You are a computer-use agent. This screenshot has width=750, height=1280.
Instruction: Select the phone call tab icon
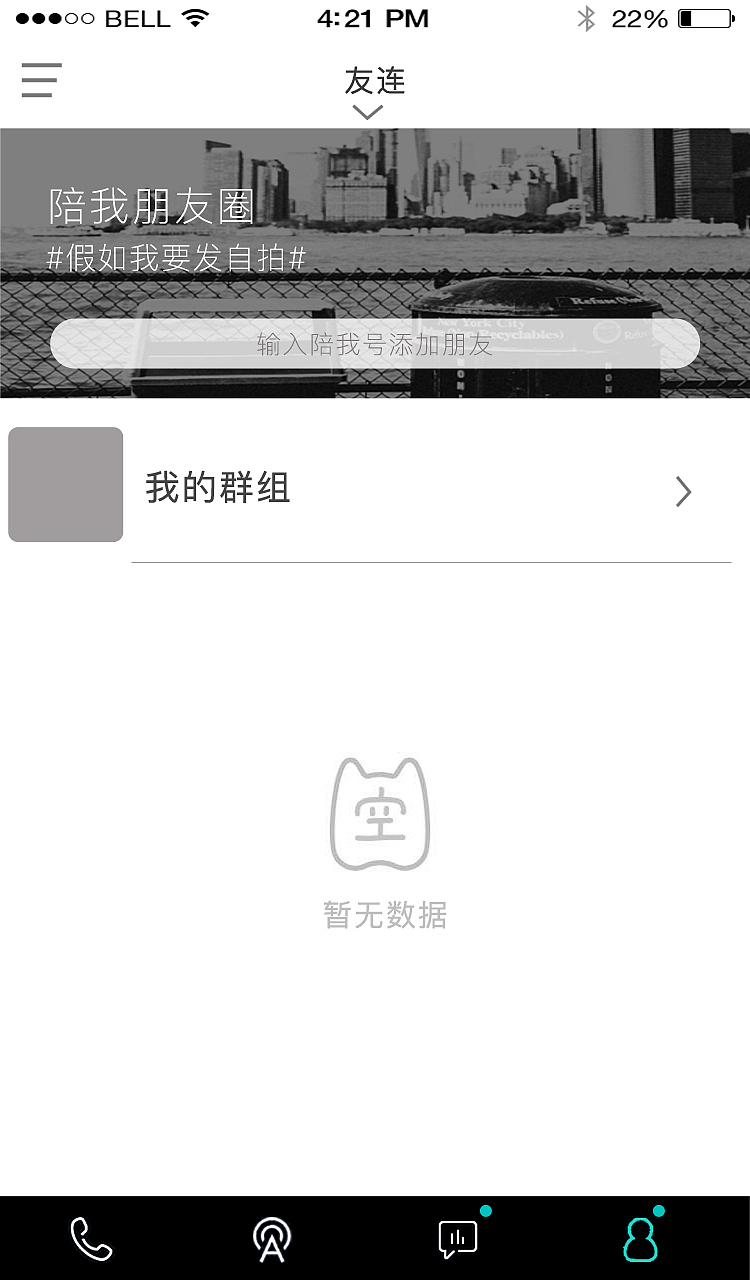point(91,1237)
